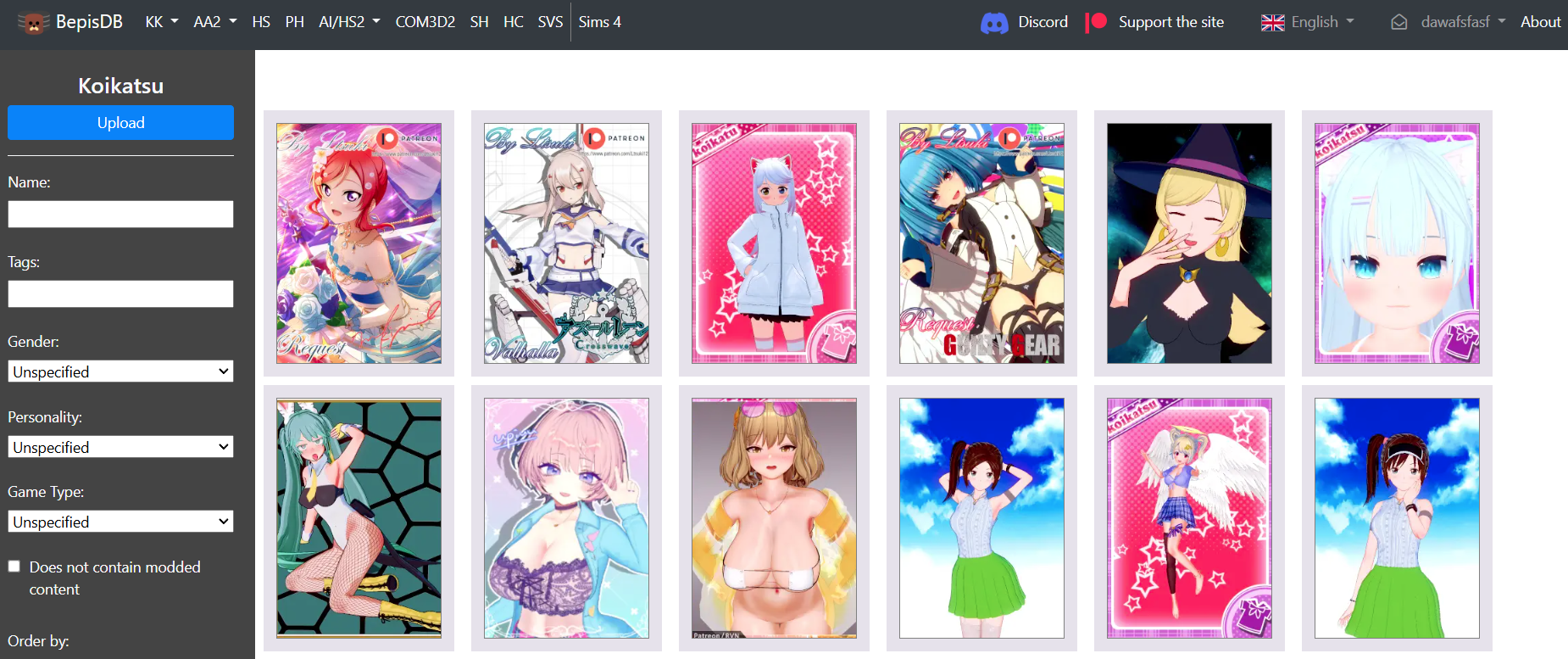Go to BepisDB home page

(71, 22)
